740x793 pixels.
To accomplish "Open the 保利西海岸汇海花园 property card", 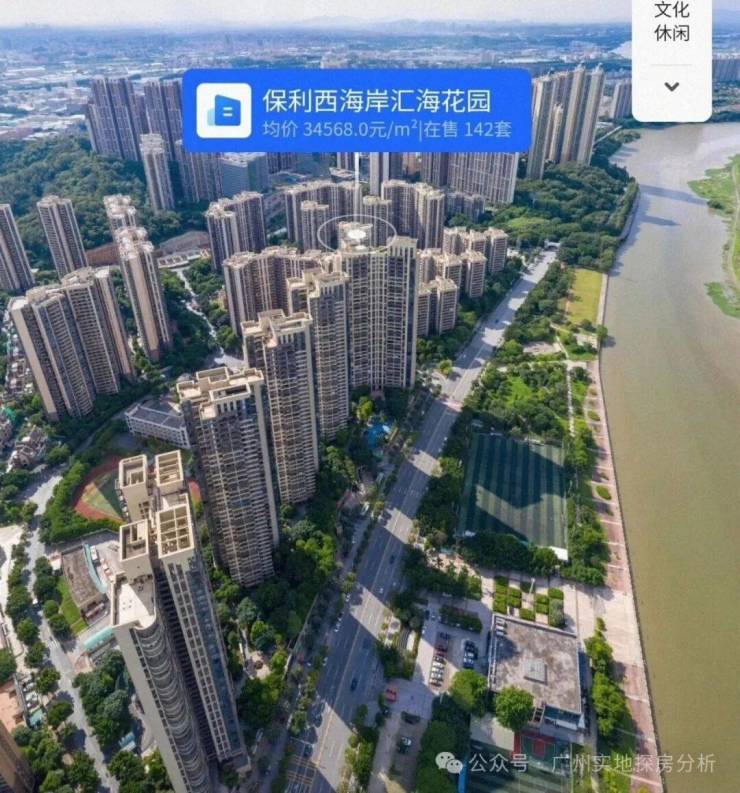I will (x=357, y=110).
